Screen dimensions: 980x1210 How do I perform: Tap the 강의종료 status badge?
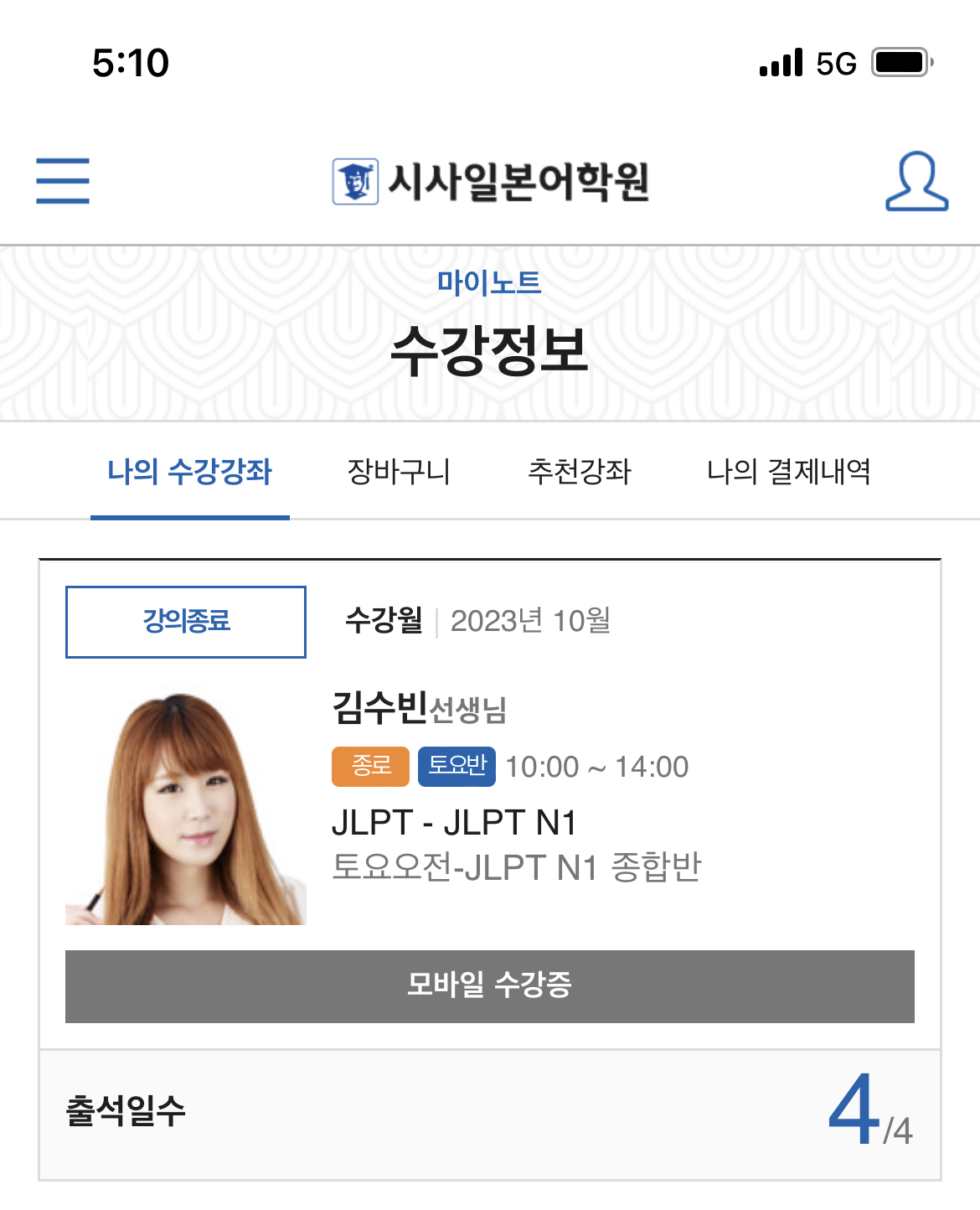click(x=185, y=621)
